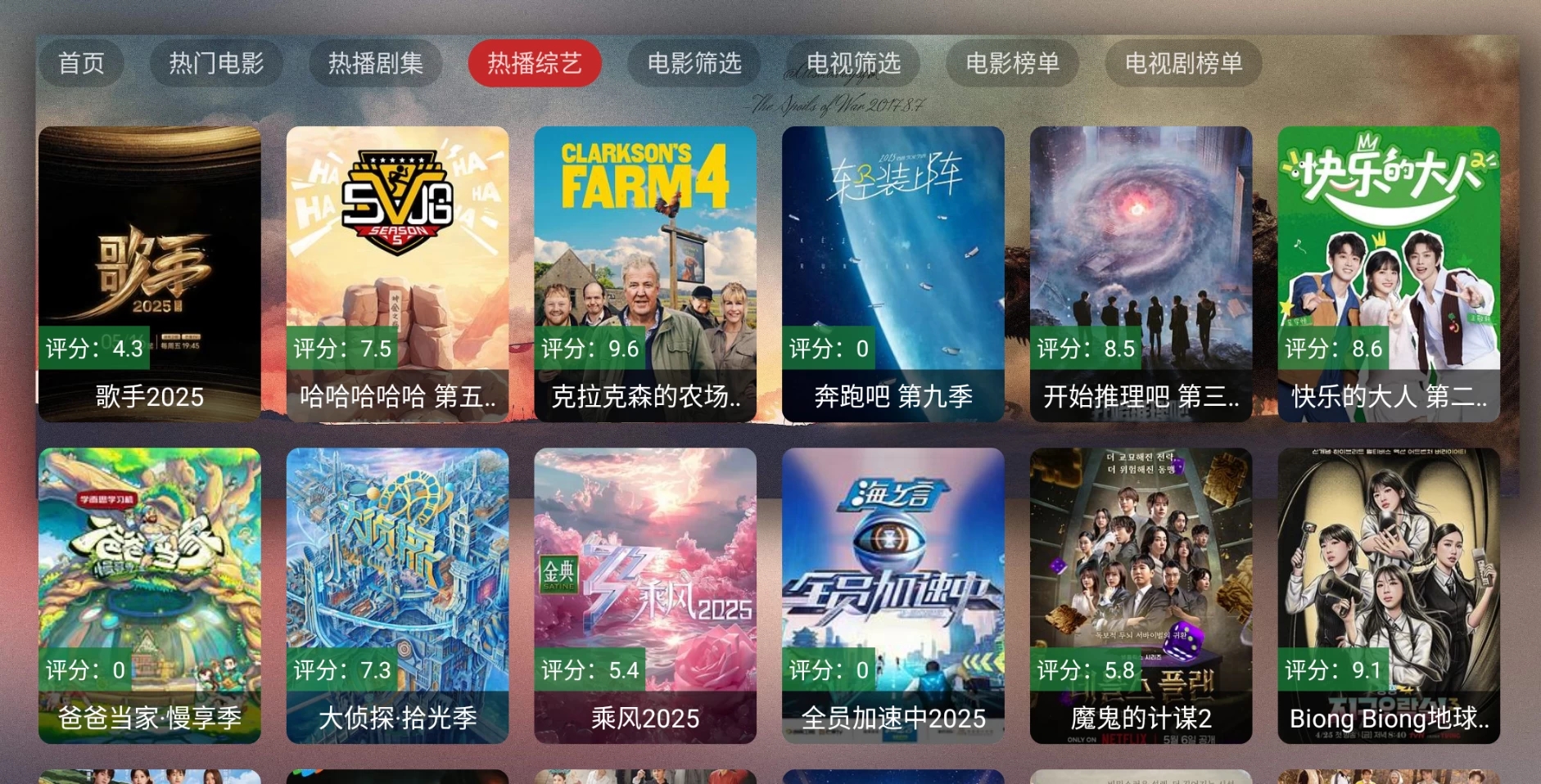Select the 热播剧集 tab
Screen dimensions: 1541x784
coord(375,63)
